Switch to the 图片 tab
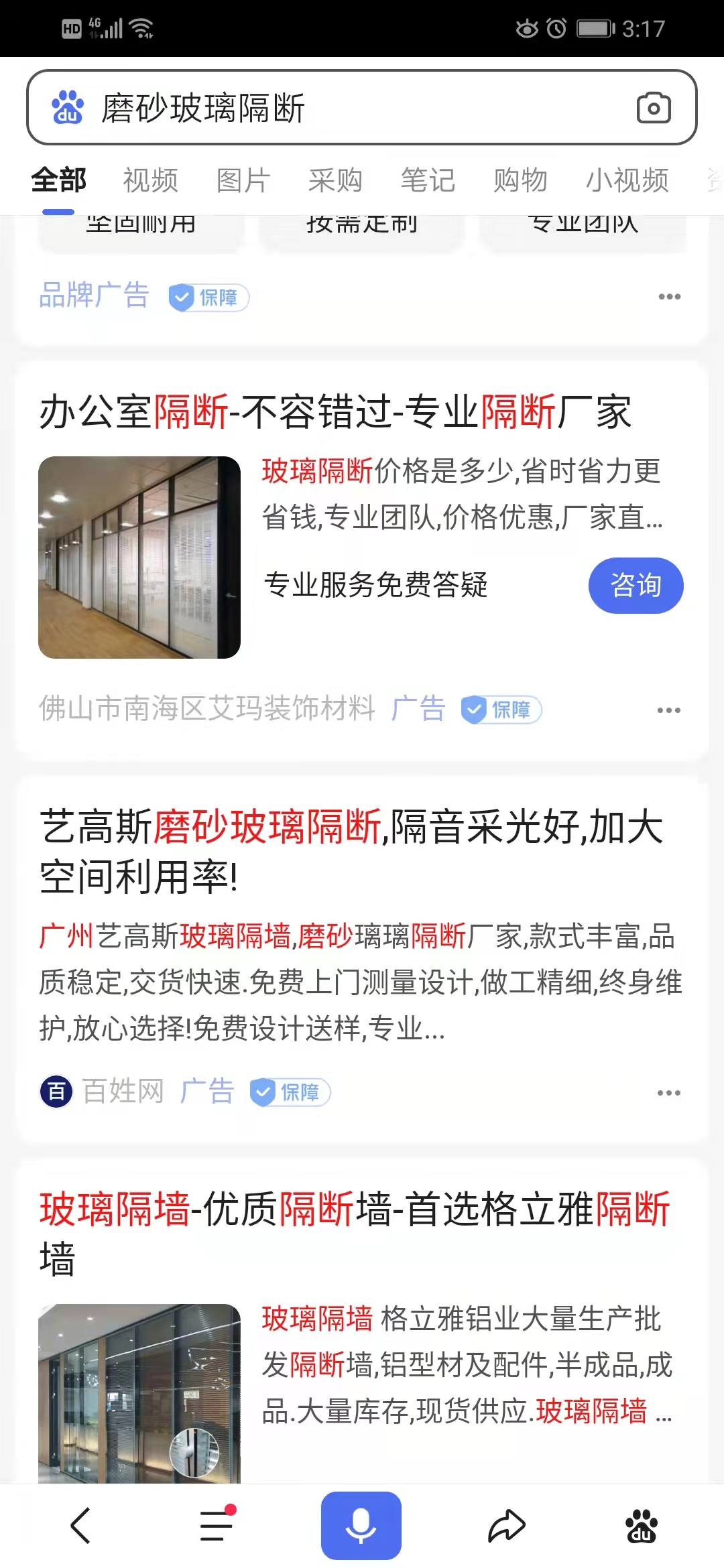The height and width of the screenshot is (1568, 724). point(243,180)
